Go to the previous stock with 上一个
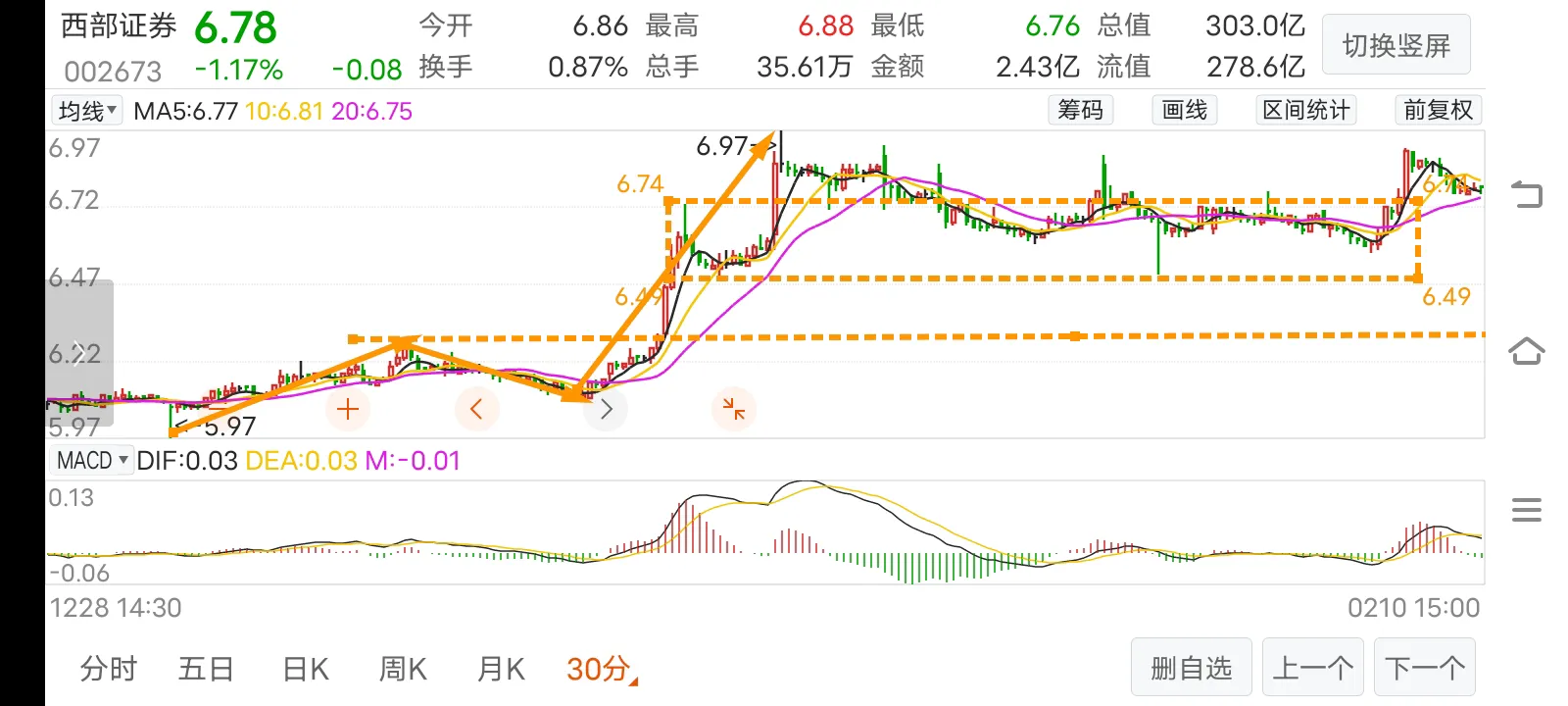This screenshot has width=1568, height=706. click(1313, 669)
